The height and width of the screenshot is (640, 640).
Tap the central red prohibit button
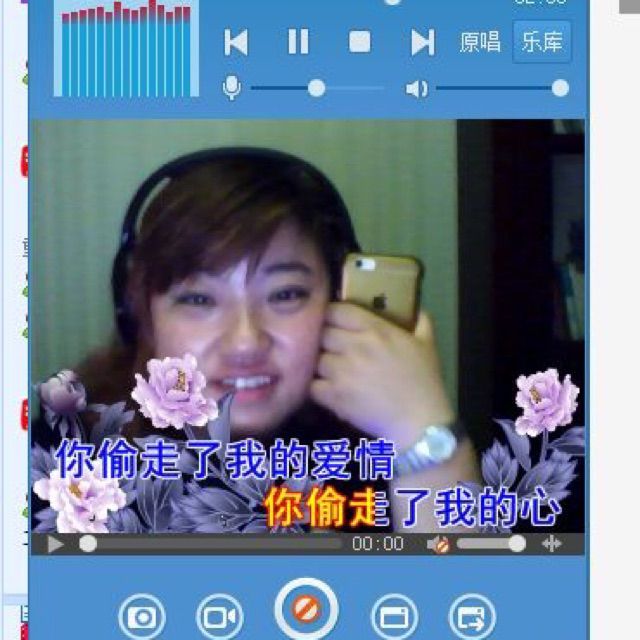click(306, 608)
